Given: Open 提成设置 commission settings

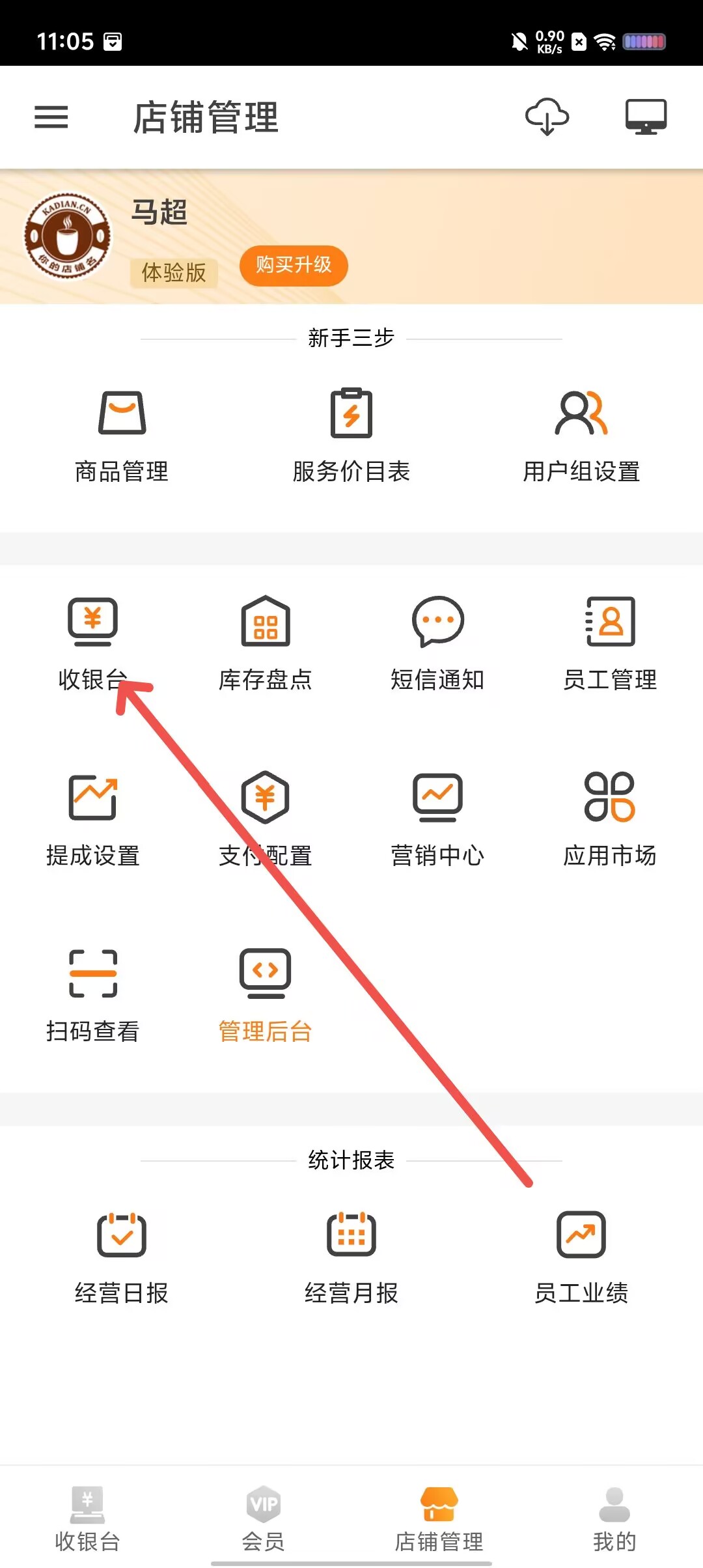Looking at the screenshot, I should pos(93,820).
